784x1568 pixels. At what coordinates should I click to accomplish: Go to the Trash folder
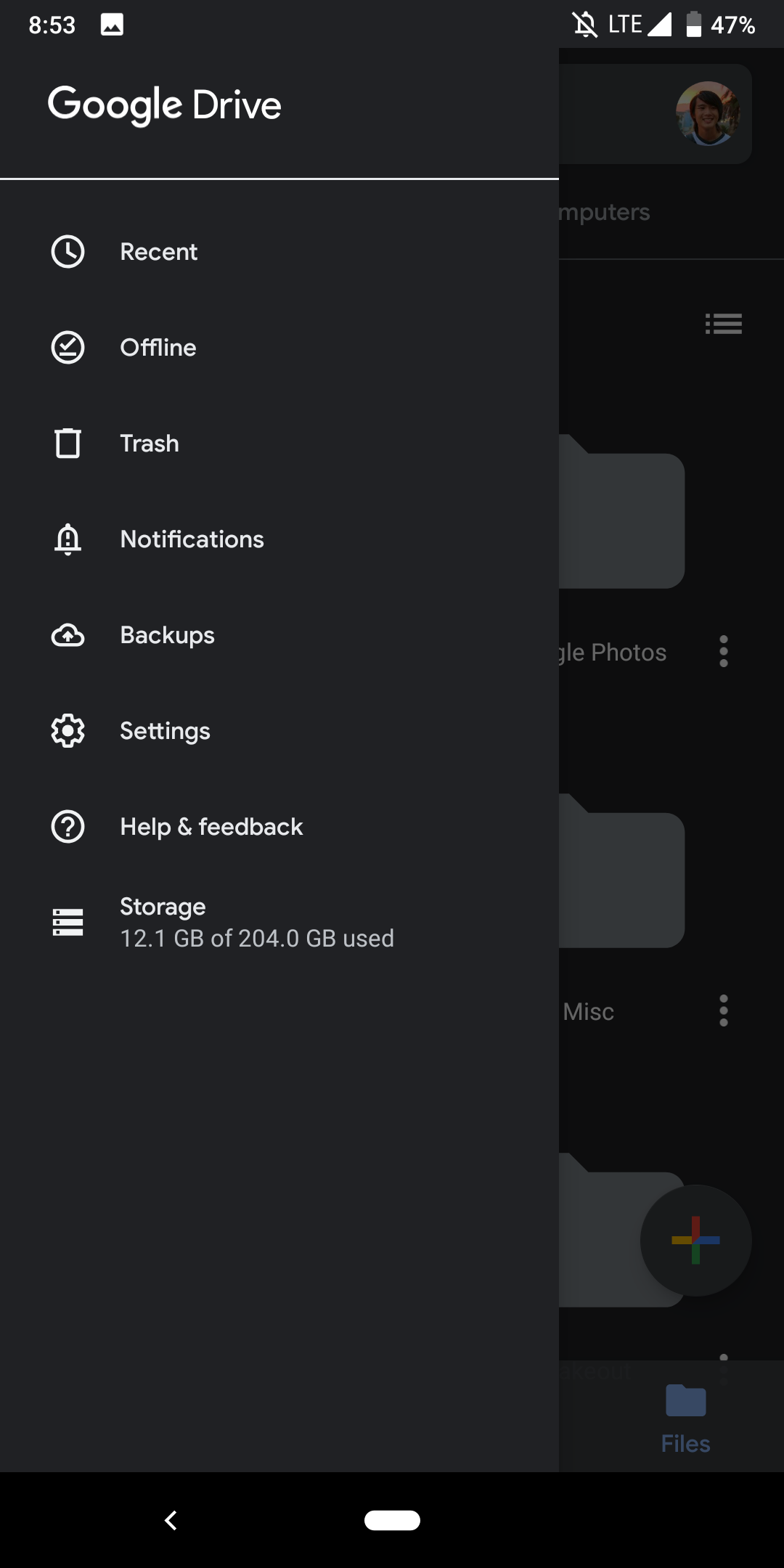(x=279, y=444)
